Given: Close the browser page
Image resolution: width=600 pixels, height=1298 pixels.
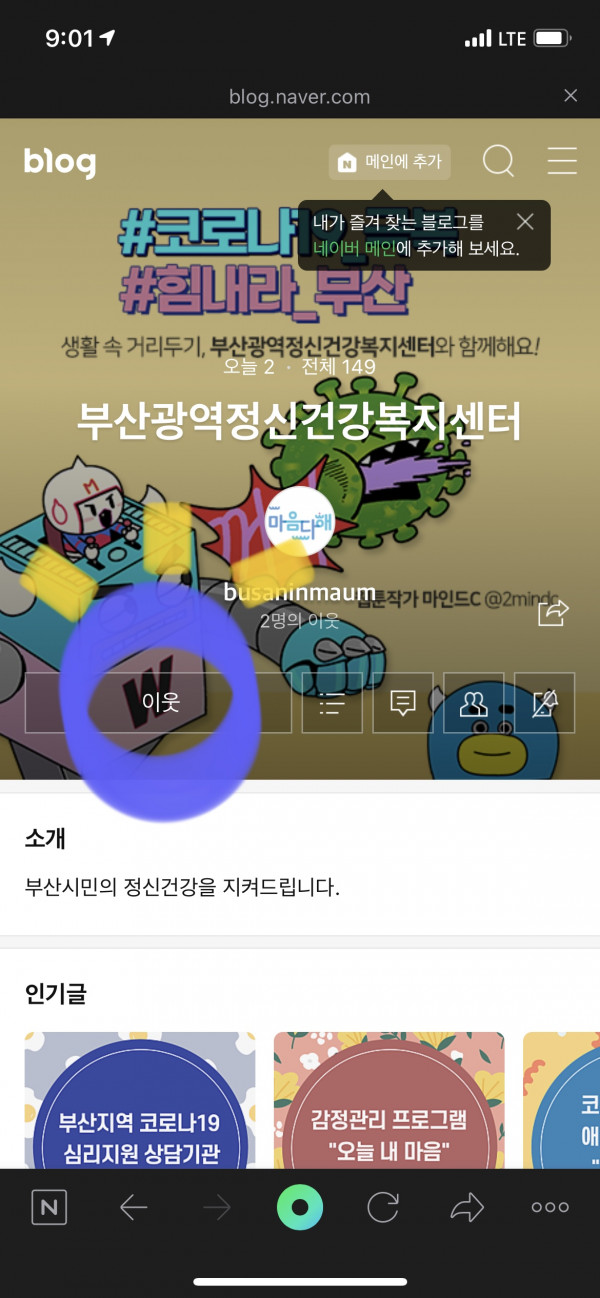Looking at the screenshot, I should coord(570,96).
